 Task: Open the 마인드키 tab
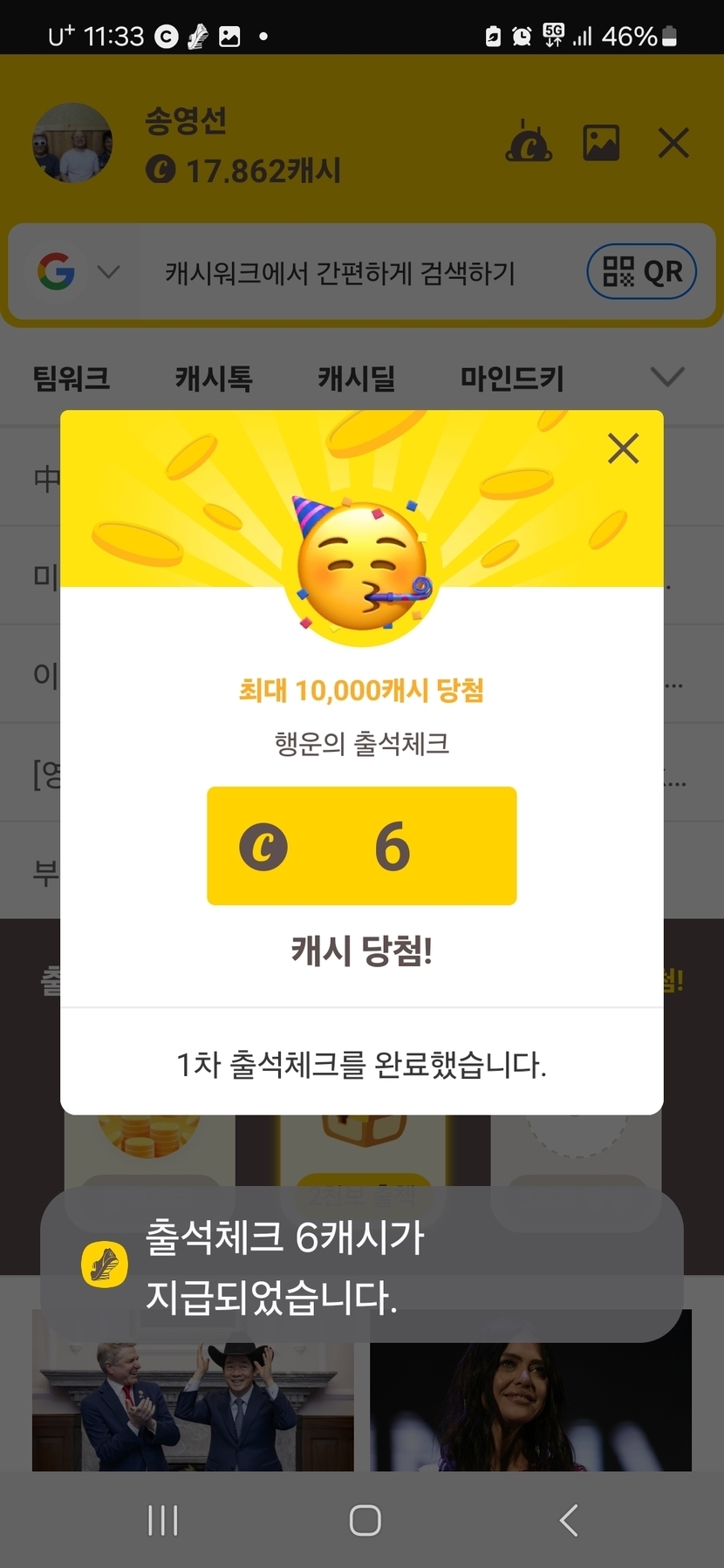pyautogui.click(x=512, y=378)
